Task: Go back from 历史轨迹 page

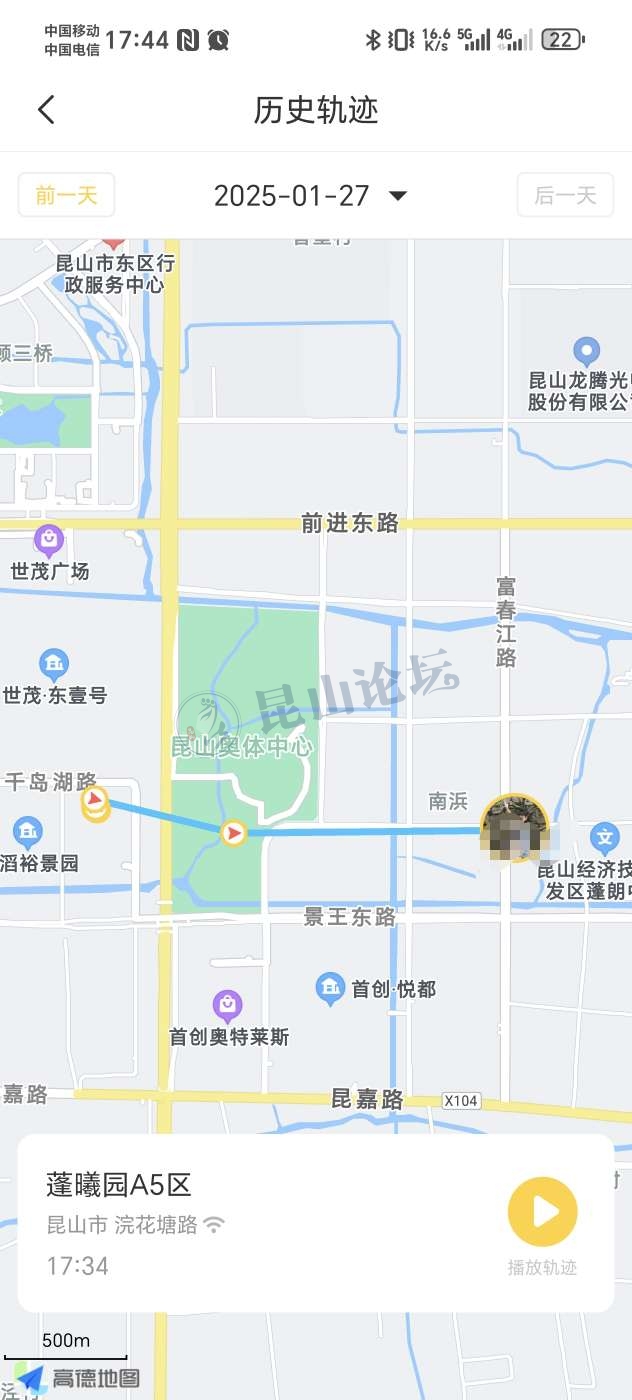Action: (46, 110)
